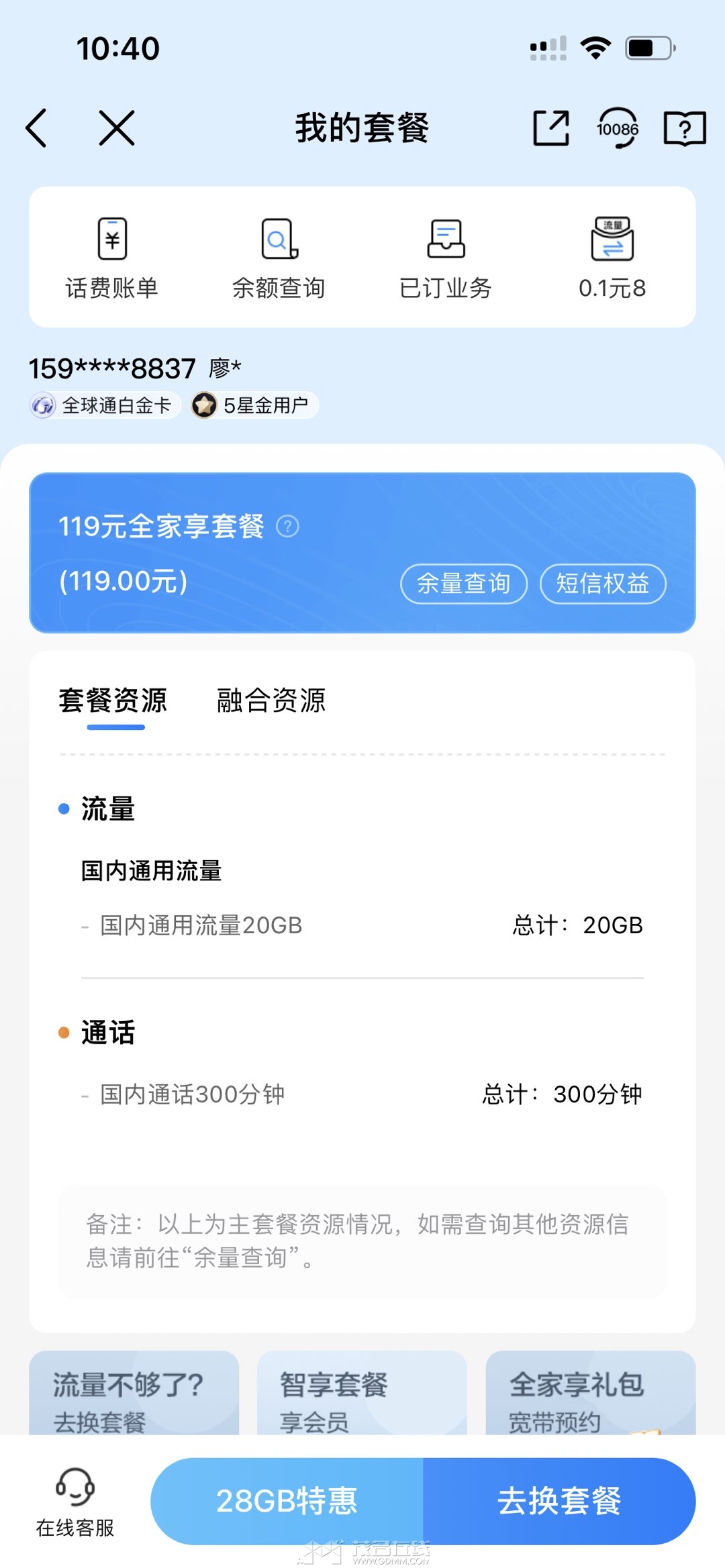Open the 全家享礼包 宽带预约 card
The image size is (725, 1568).
tap(590, 1394)
